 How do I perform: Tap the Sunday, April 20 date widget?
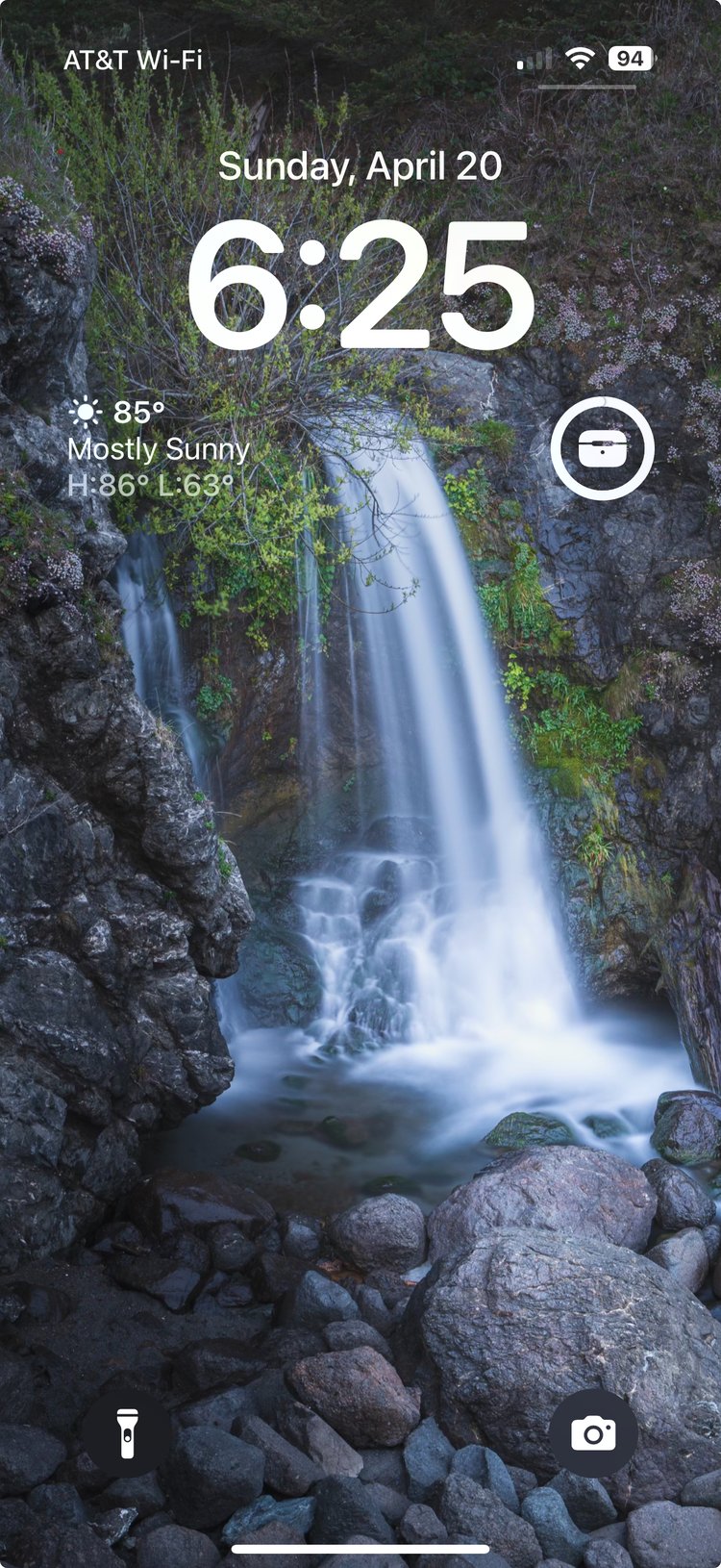(x=360, y=166)
